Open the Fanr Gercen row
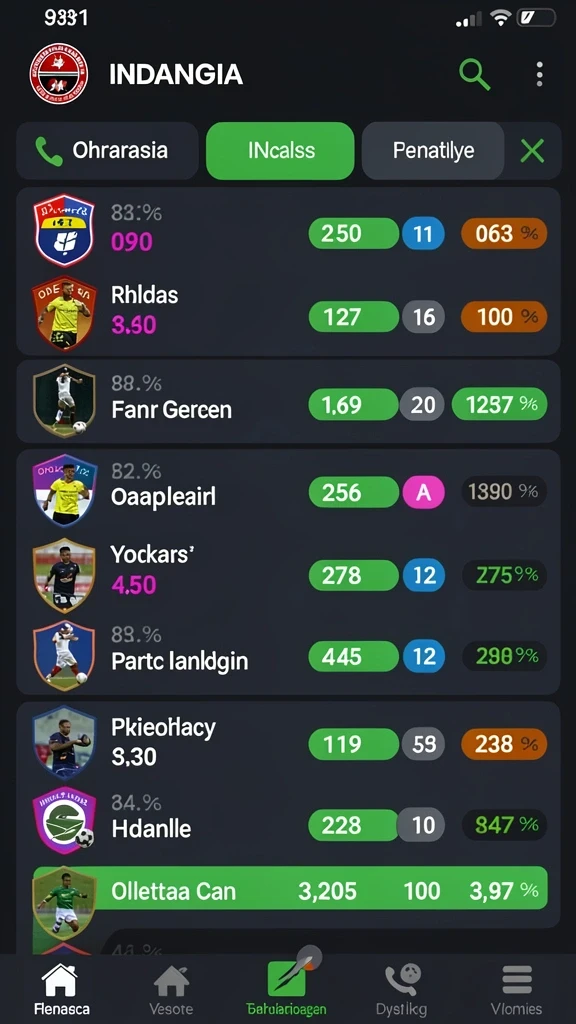The width and height of the screenshot is (576, 1024). pyautogui.click(x=288, y=402)
